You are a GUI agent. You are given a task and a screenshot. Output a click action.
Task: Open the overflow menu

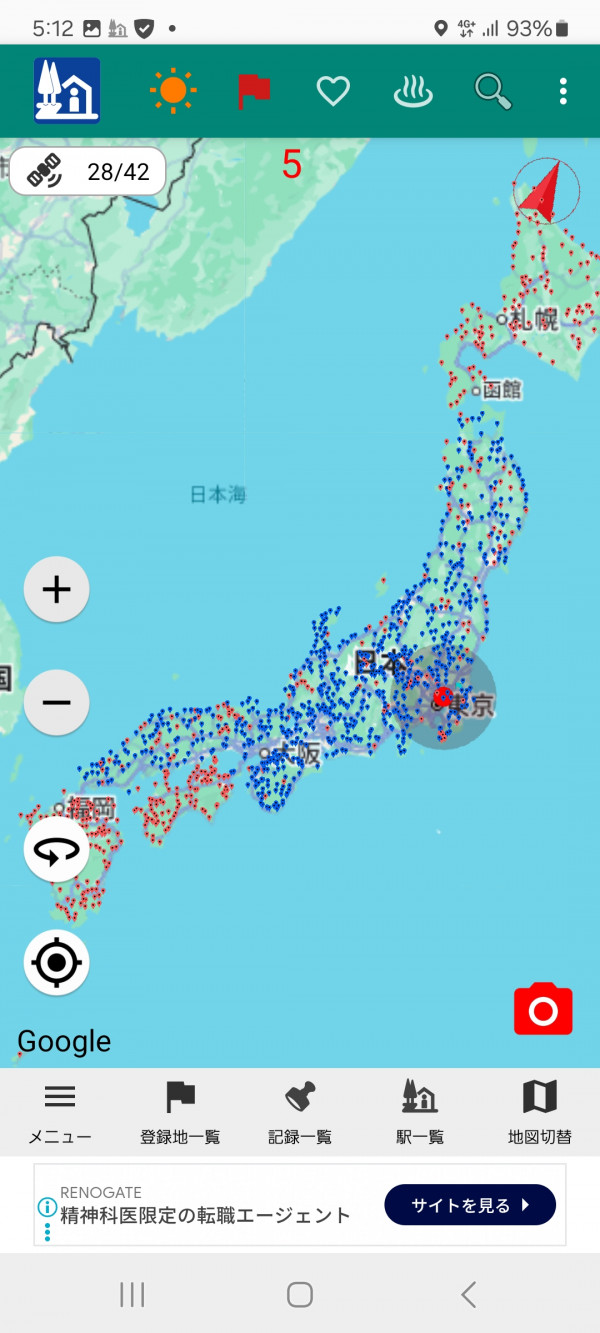click(x=563, y=92)
